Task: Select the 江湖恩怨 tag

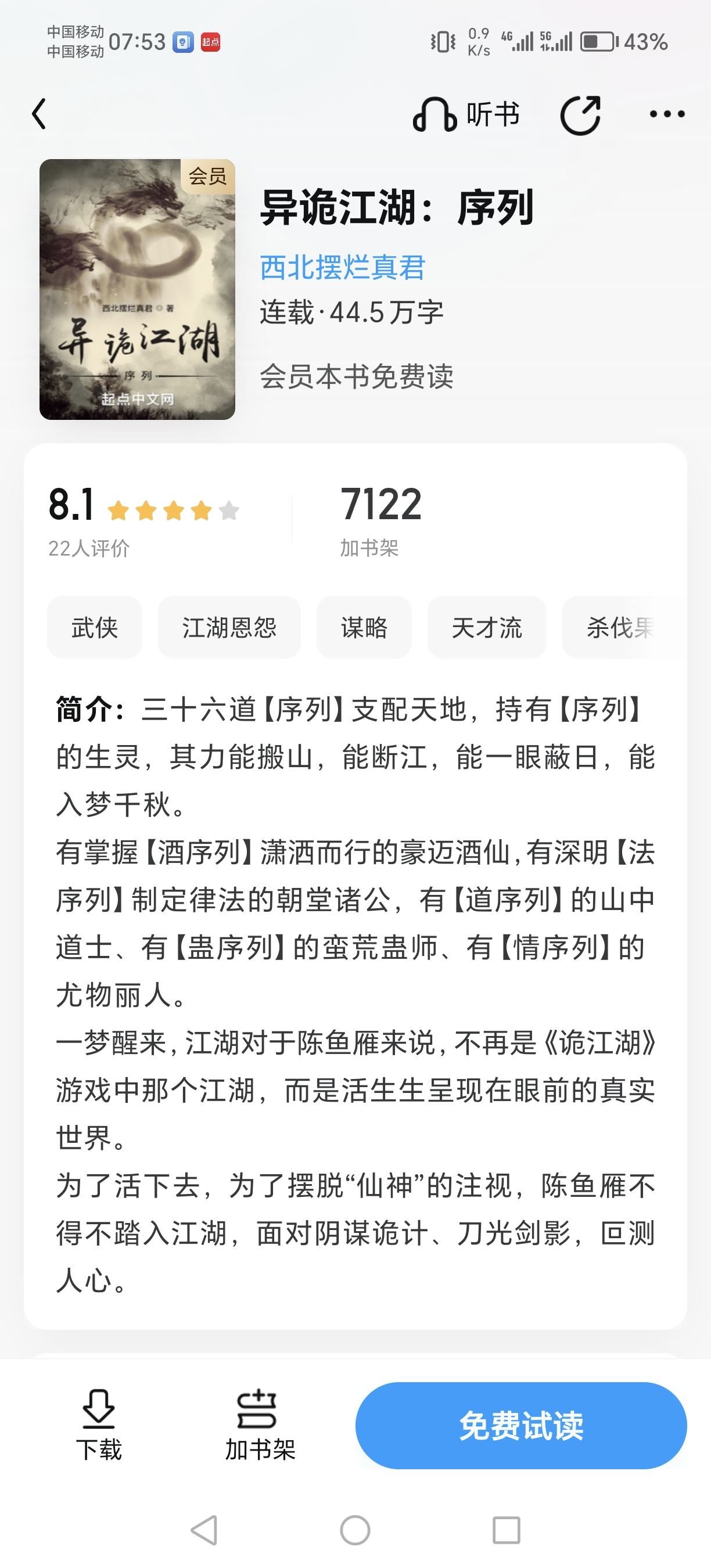Action: [x=229, y=628]
